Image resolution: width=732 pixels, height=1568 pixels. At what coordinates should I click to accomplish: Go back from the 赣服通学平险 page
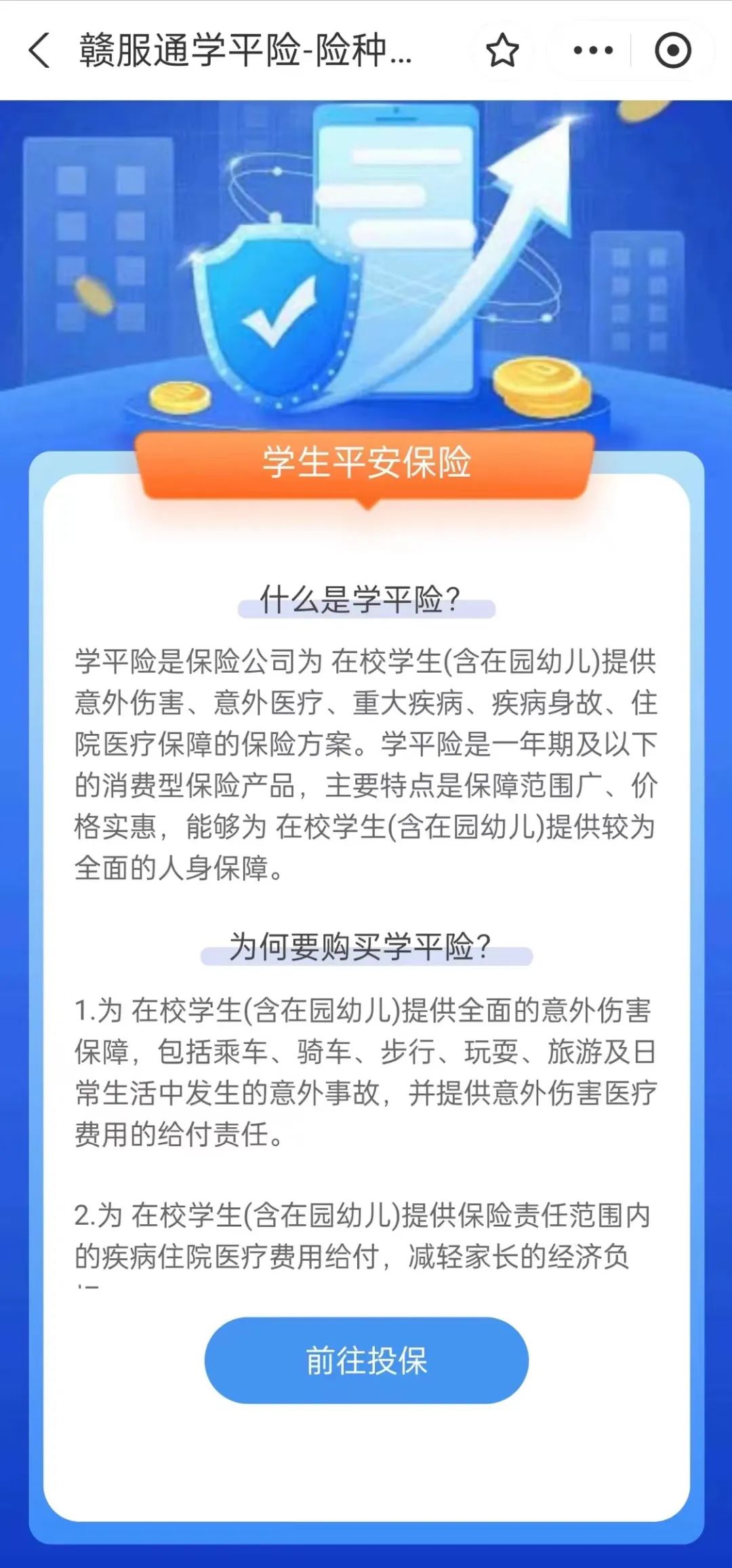click(39, 50)
